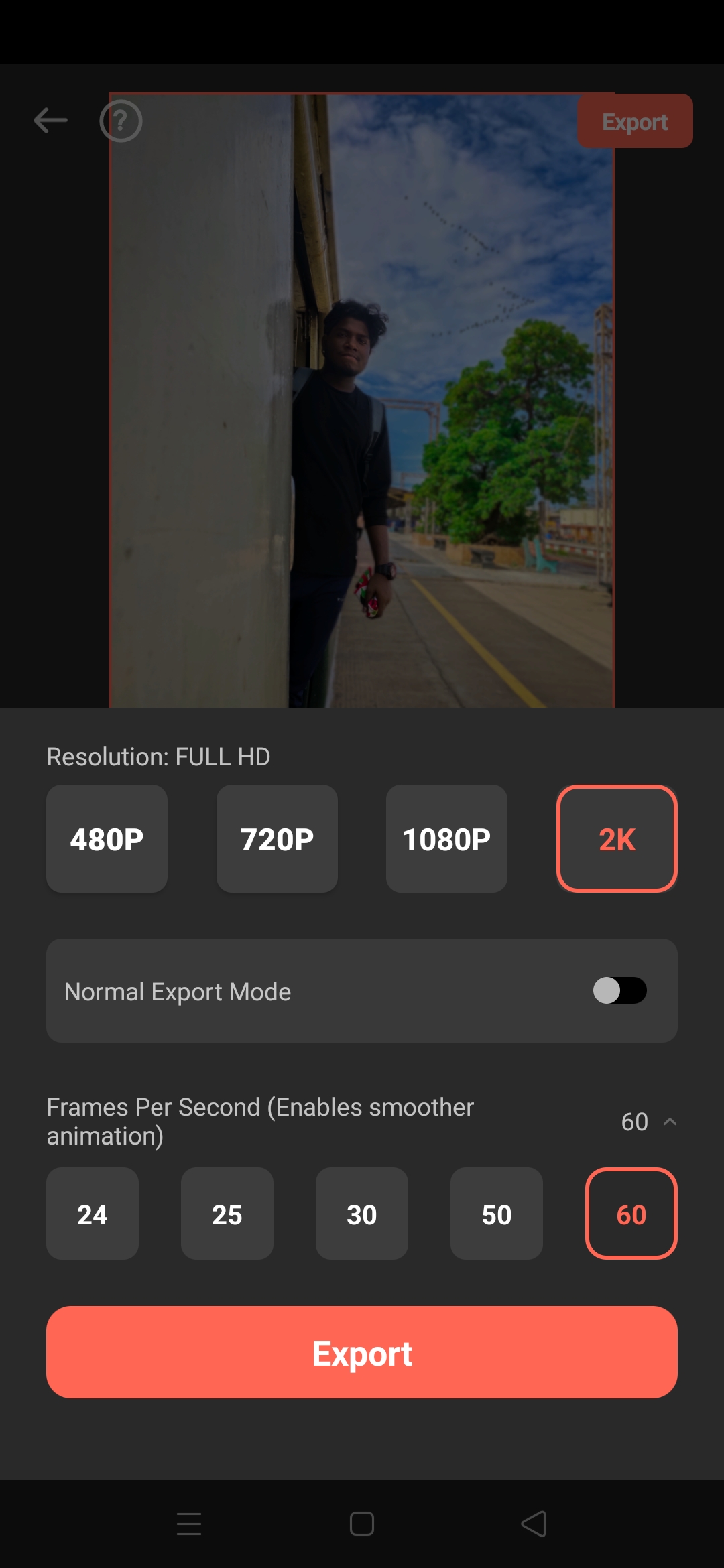Collapse the Frames Per Second chevron
Viewport: 724px width, 1568px height.
pos(670,1122)
